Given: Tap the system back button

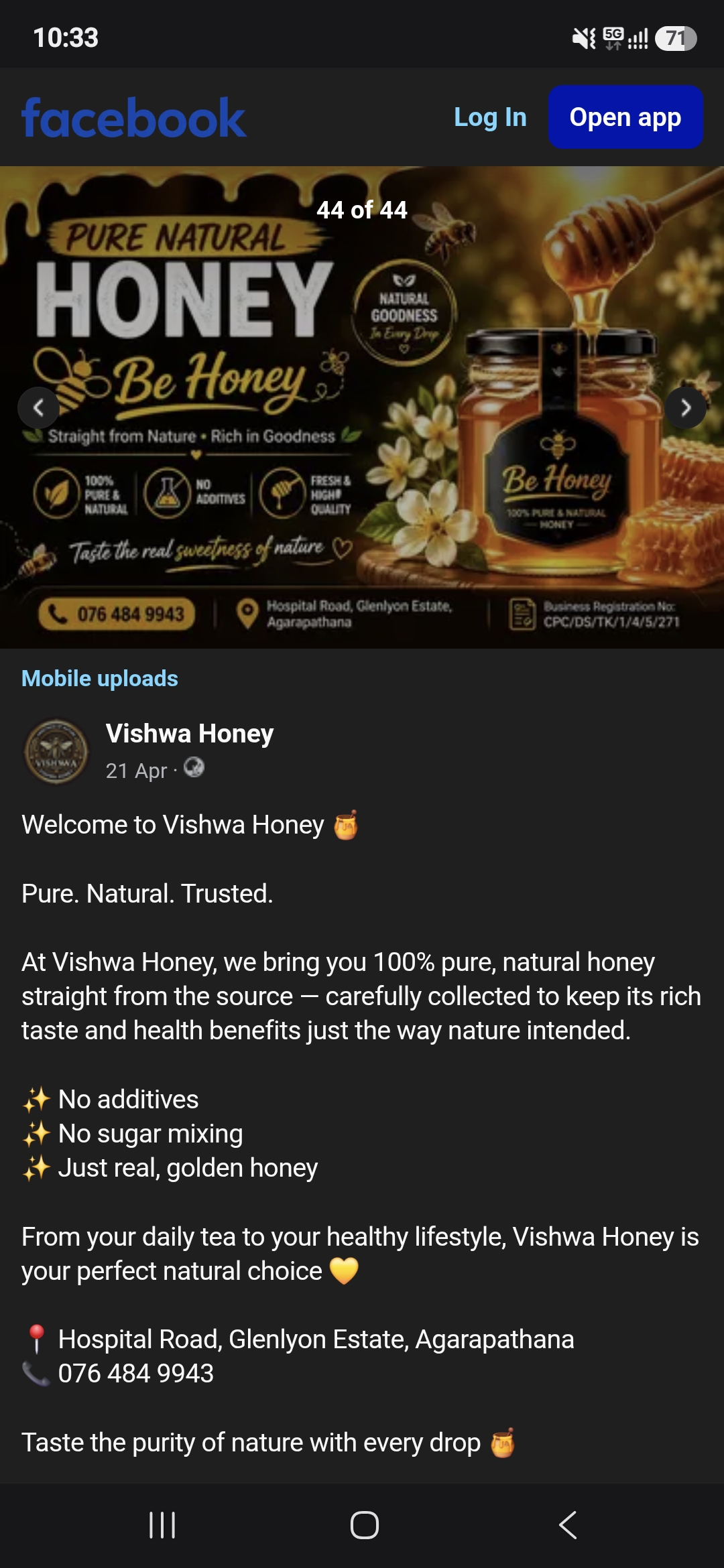Looking at the screenshot, I should pos(567,1525).
